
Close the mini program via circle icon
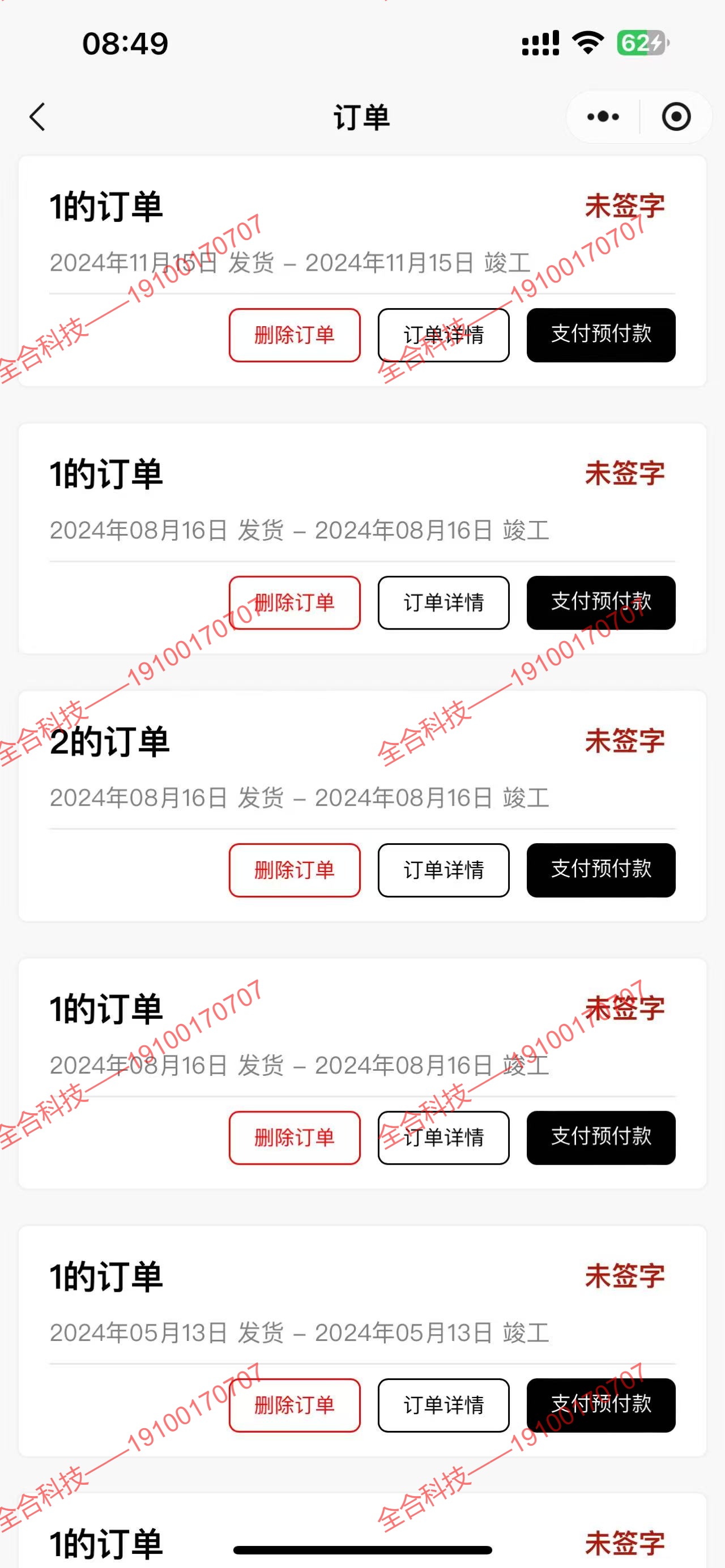(676, 117)
